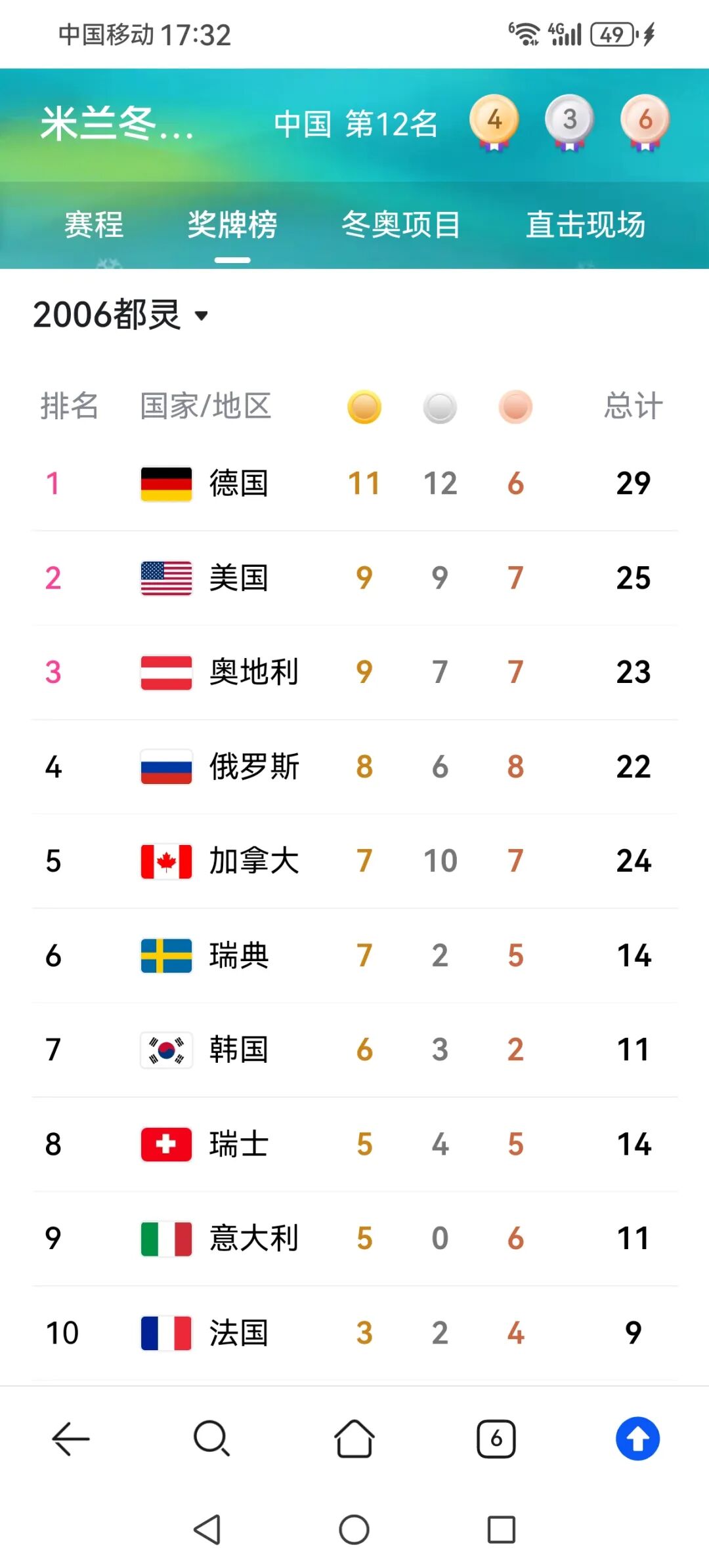Go back with the browser back arrow

coord(71,1439)
